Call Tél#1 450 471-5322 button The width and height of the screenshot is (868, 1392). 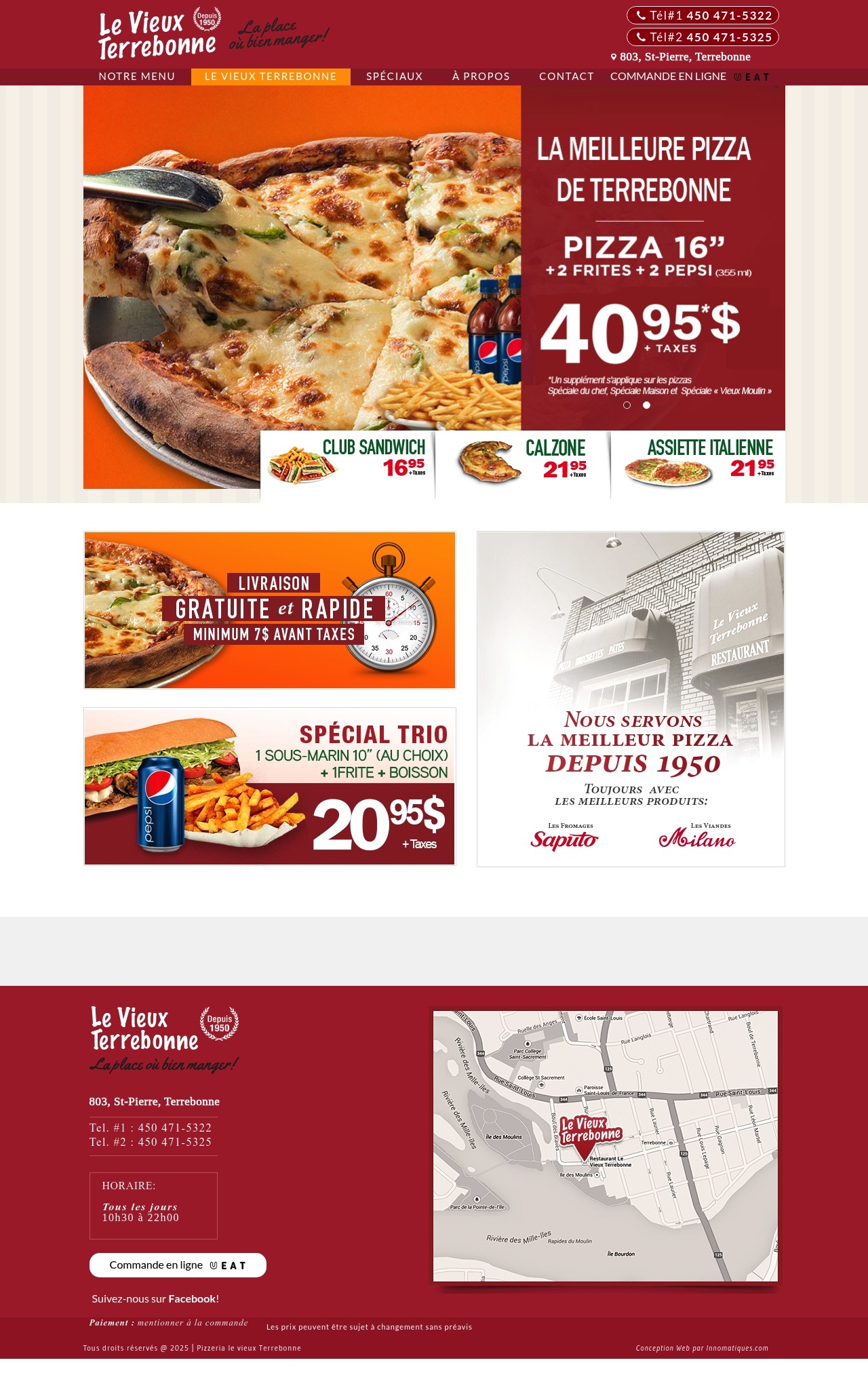tap(703, 16)
